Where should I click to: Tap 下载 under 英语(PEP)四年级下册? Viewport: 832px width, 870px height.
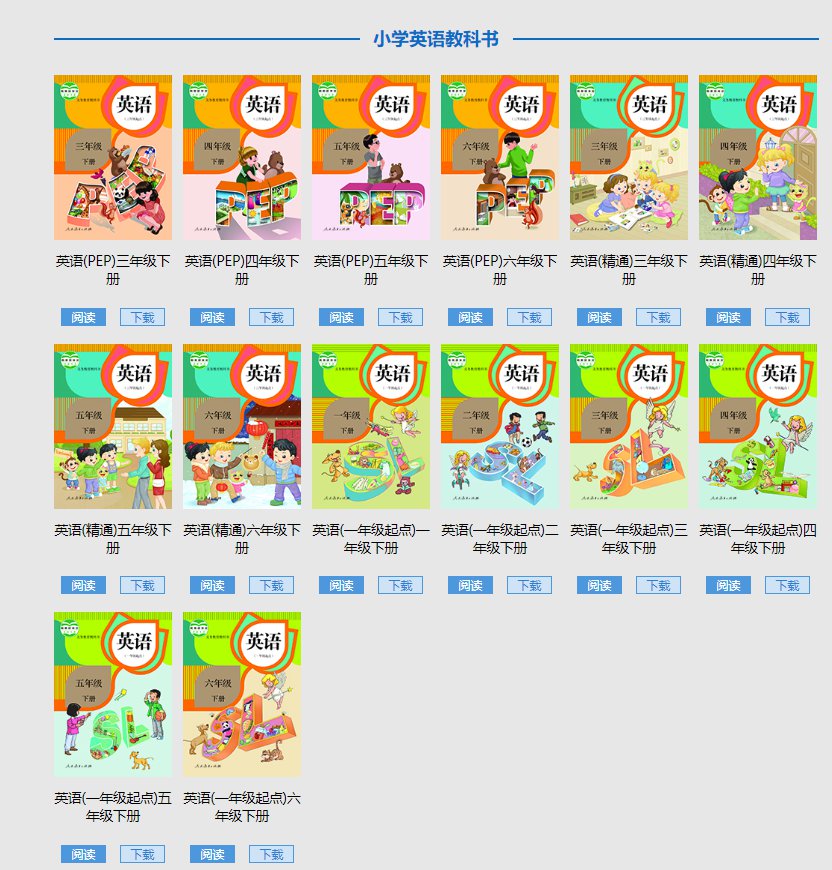271,317
